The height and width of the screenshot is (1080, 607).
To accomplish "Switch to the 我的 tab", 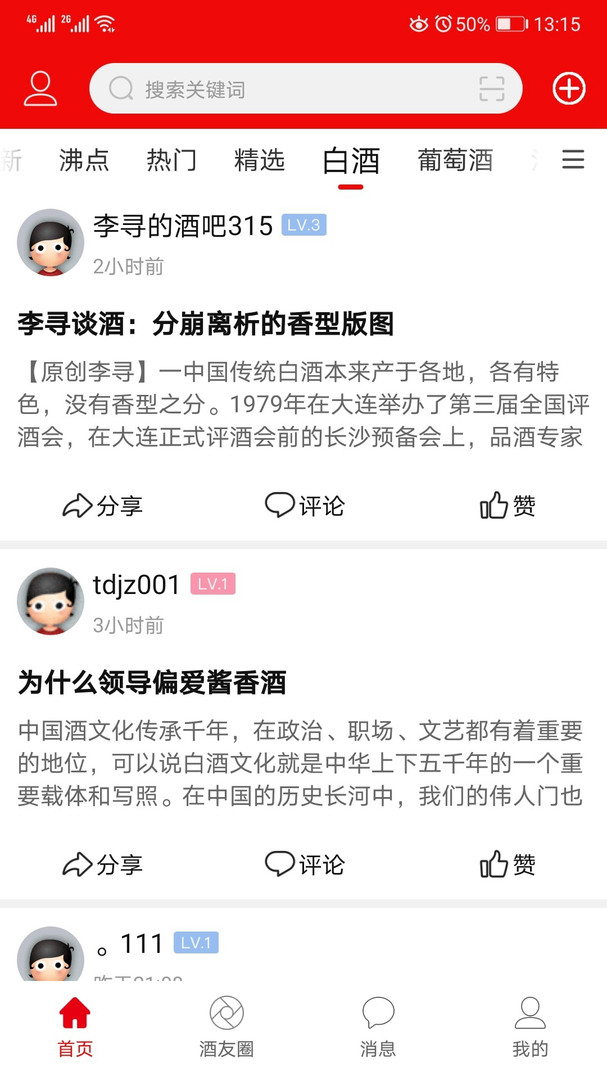I will coord(530,1026).
